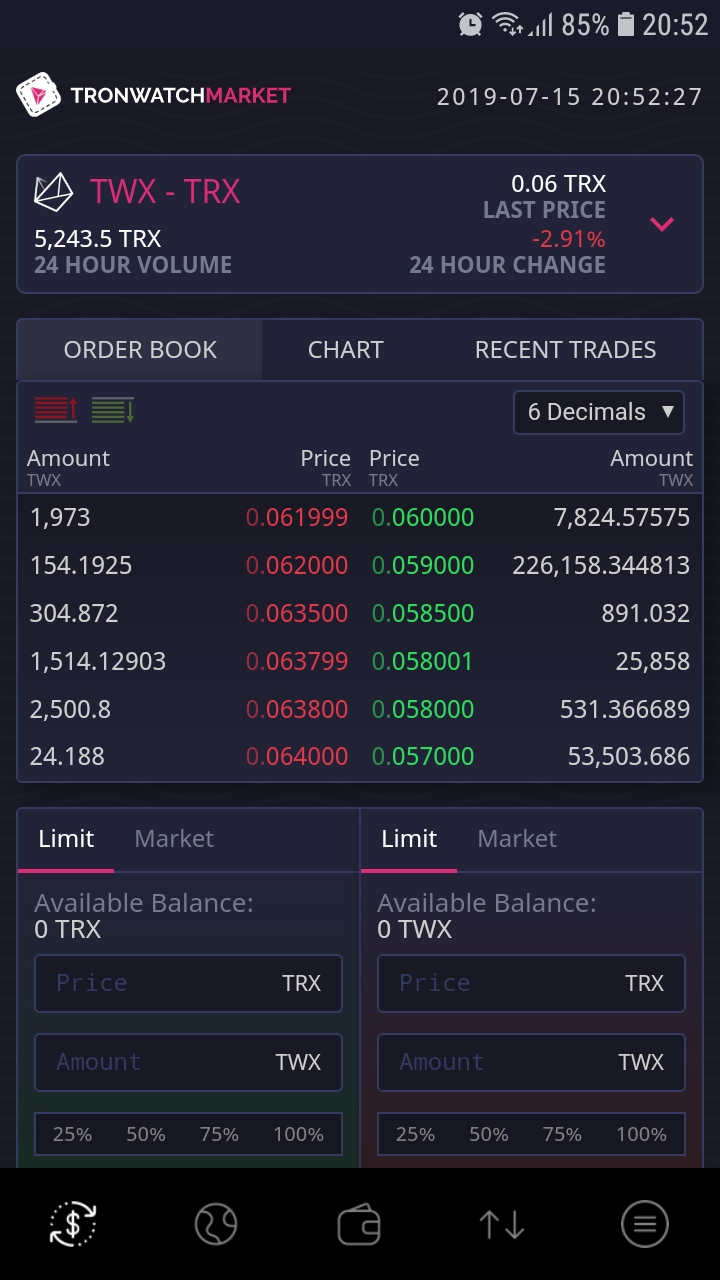Expand the TWX - TRX market pair selector
The image size is (720, 1280).
661,224
